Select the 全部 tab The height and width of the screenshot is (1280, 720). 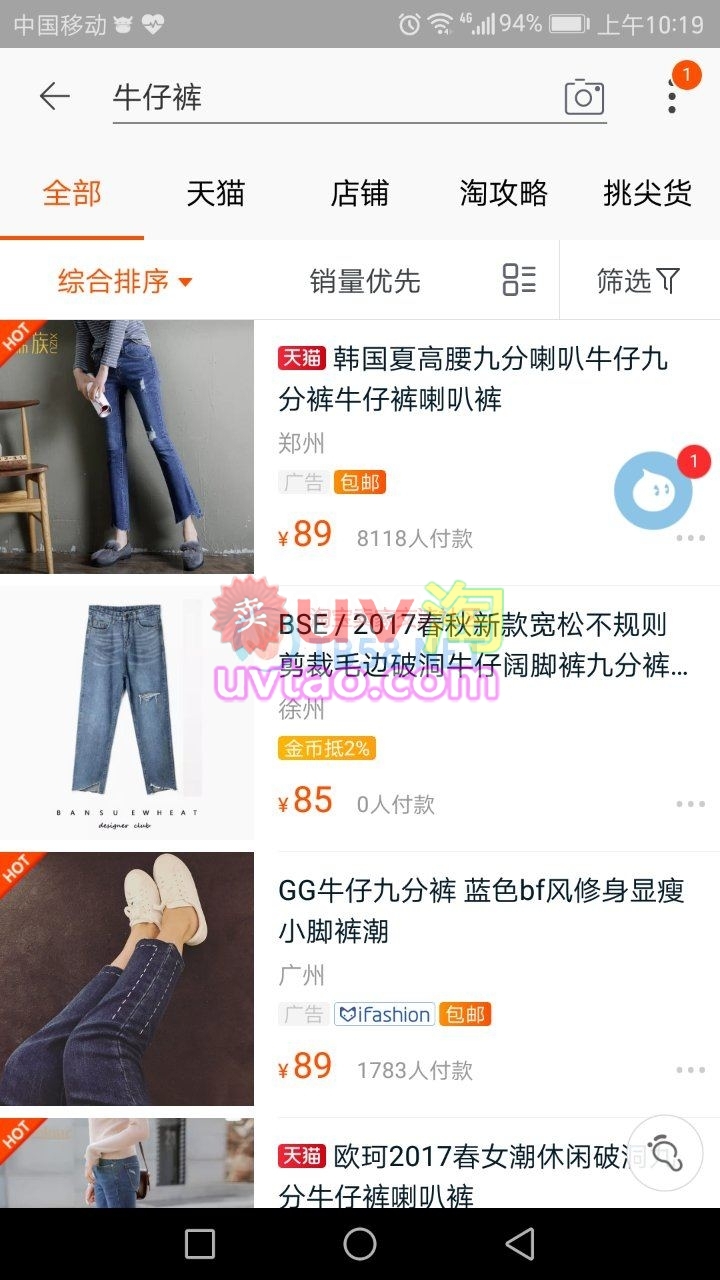[72, 193]
